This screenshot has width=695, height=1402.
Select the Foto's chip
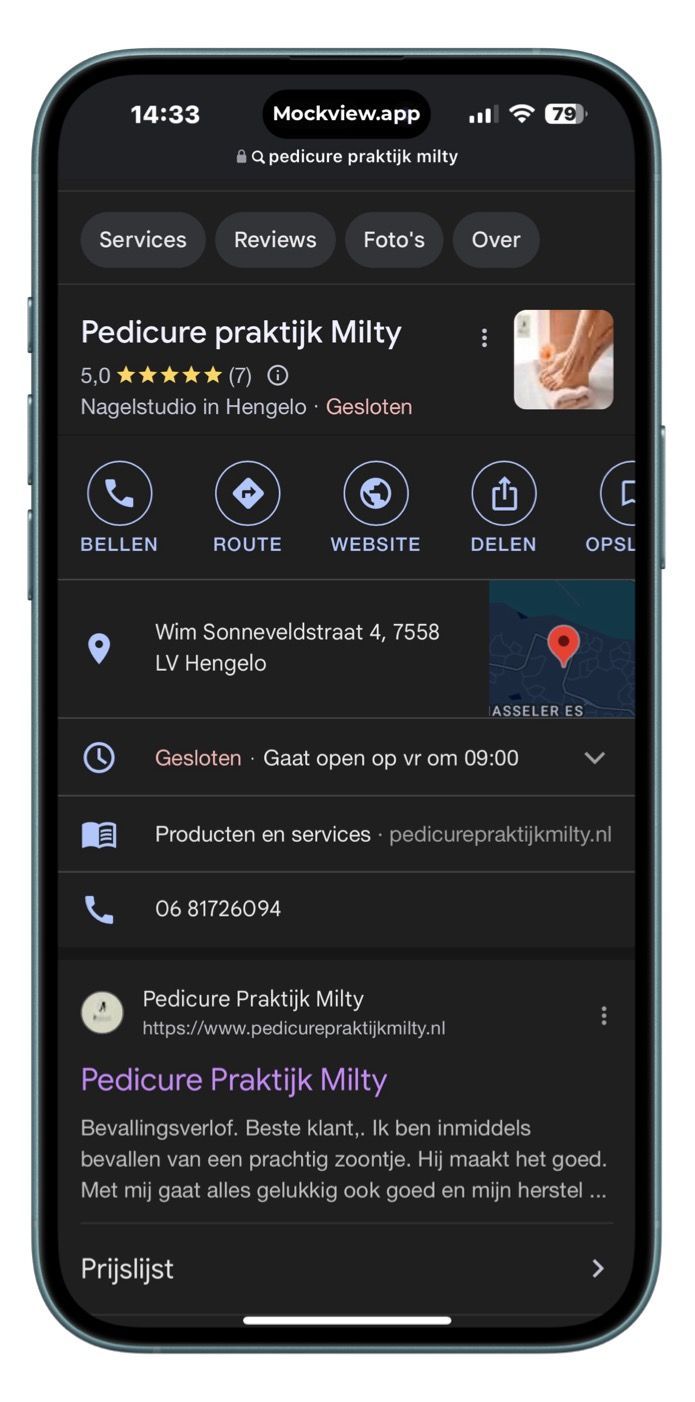point(394,240)
